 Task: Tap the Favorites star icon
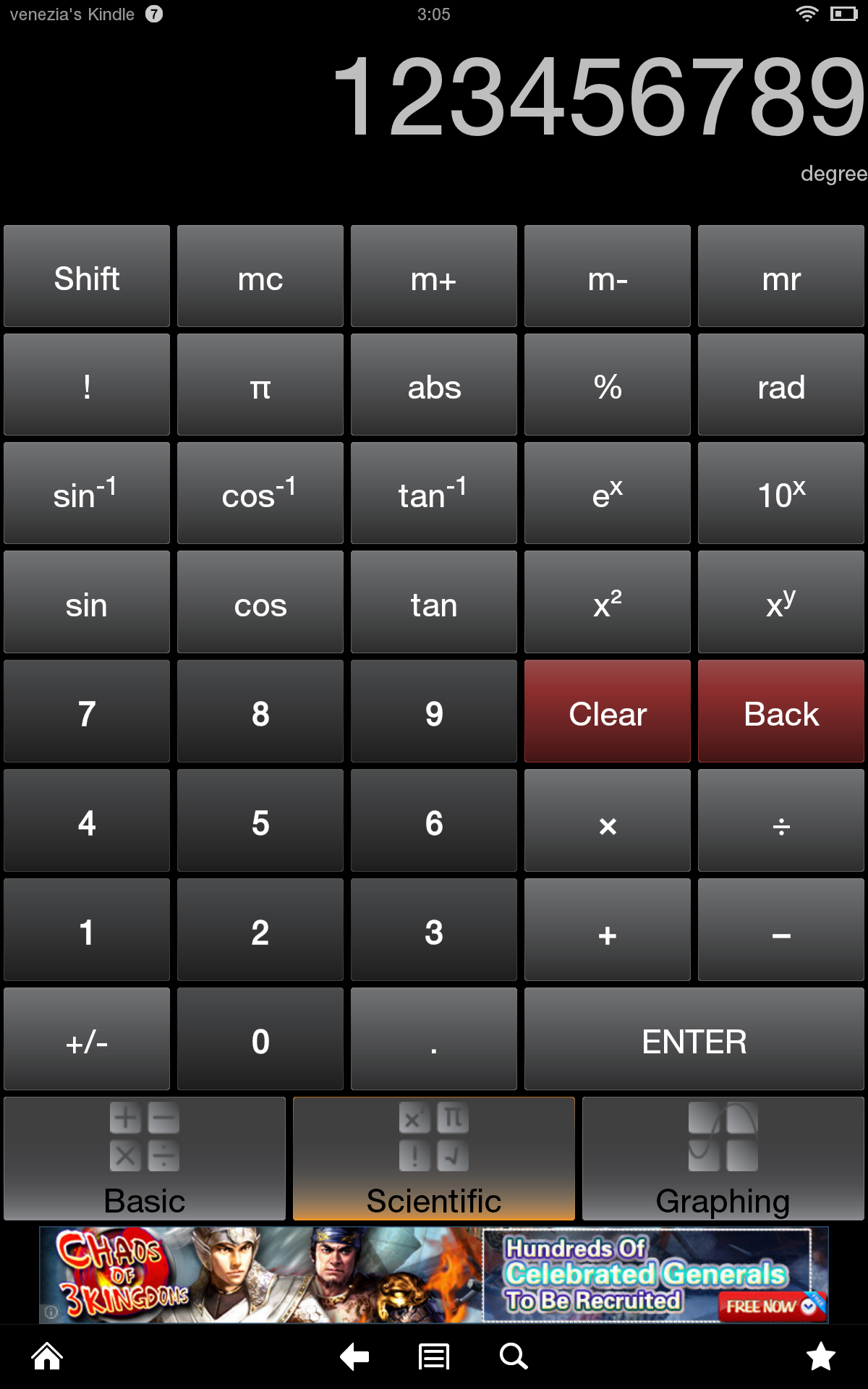822,1356
